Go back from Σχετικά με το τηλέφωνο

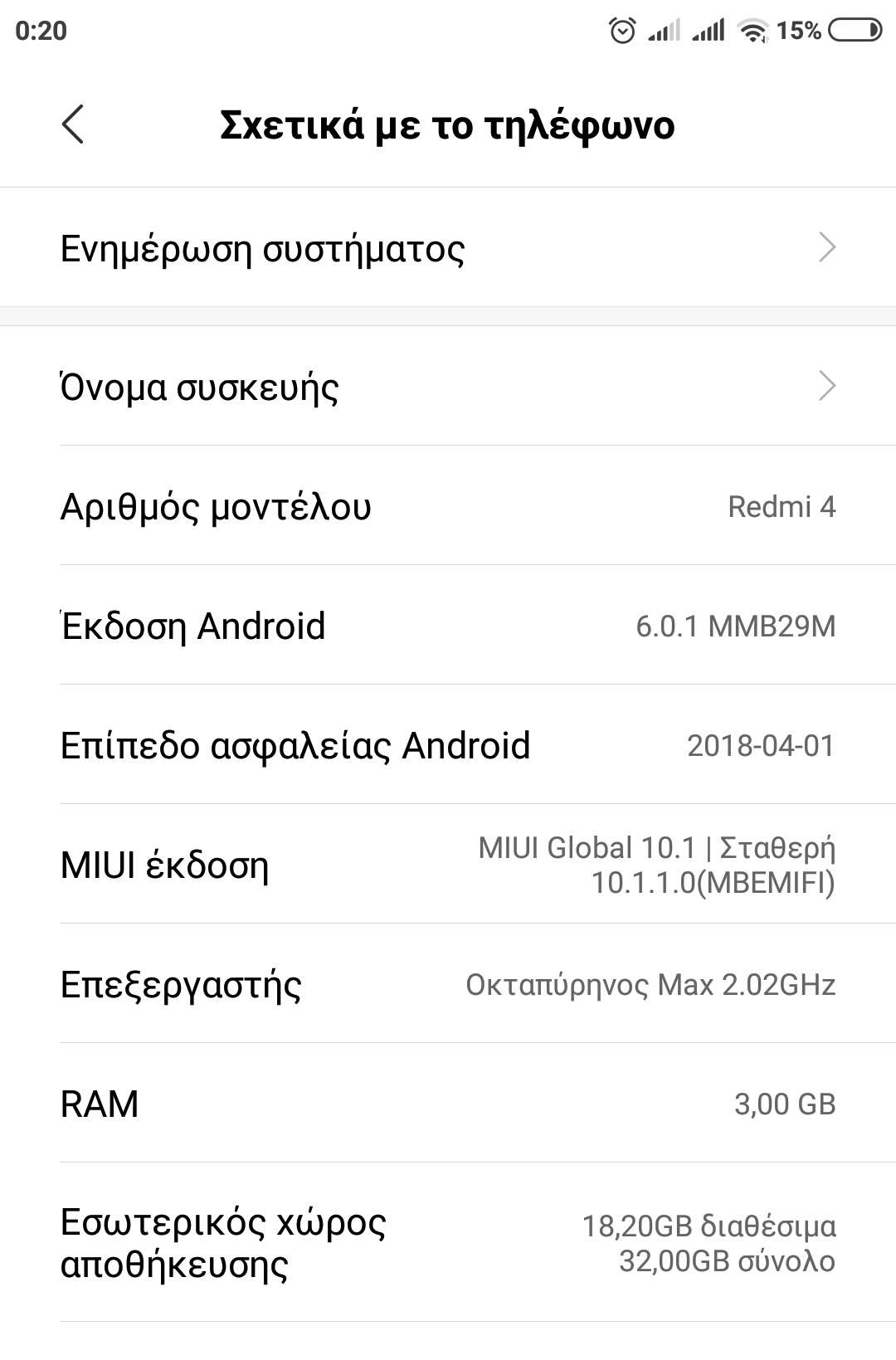point(73,125)
